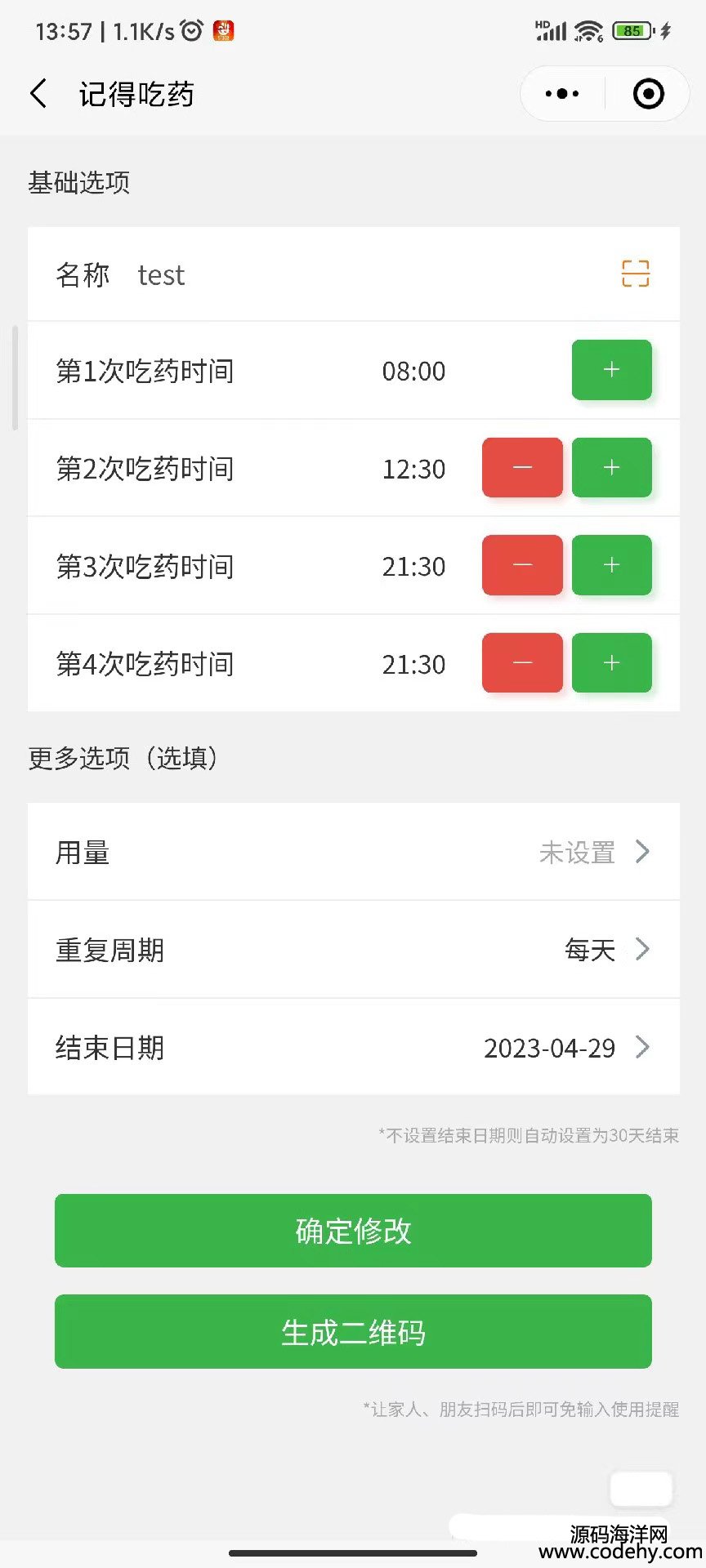Open 重复周期 to change 每天
This screenshot has width=706, height=1568.
(354, 949)
